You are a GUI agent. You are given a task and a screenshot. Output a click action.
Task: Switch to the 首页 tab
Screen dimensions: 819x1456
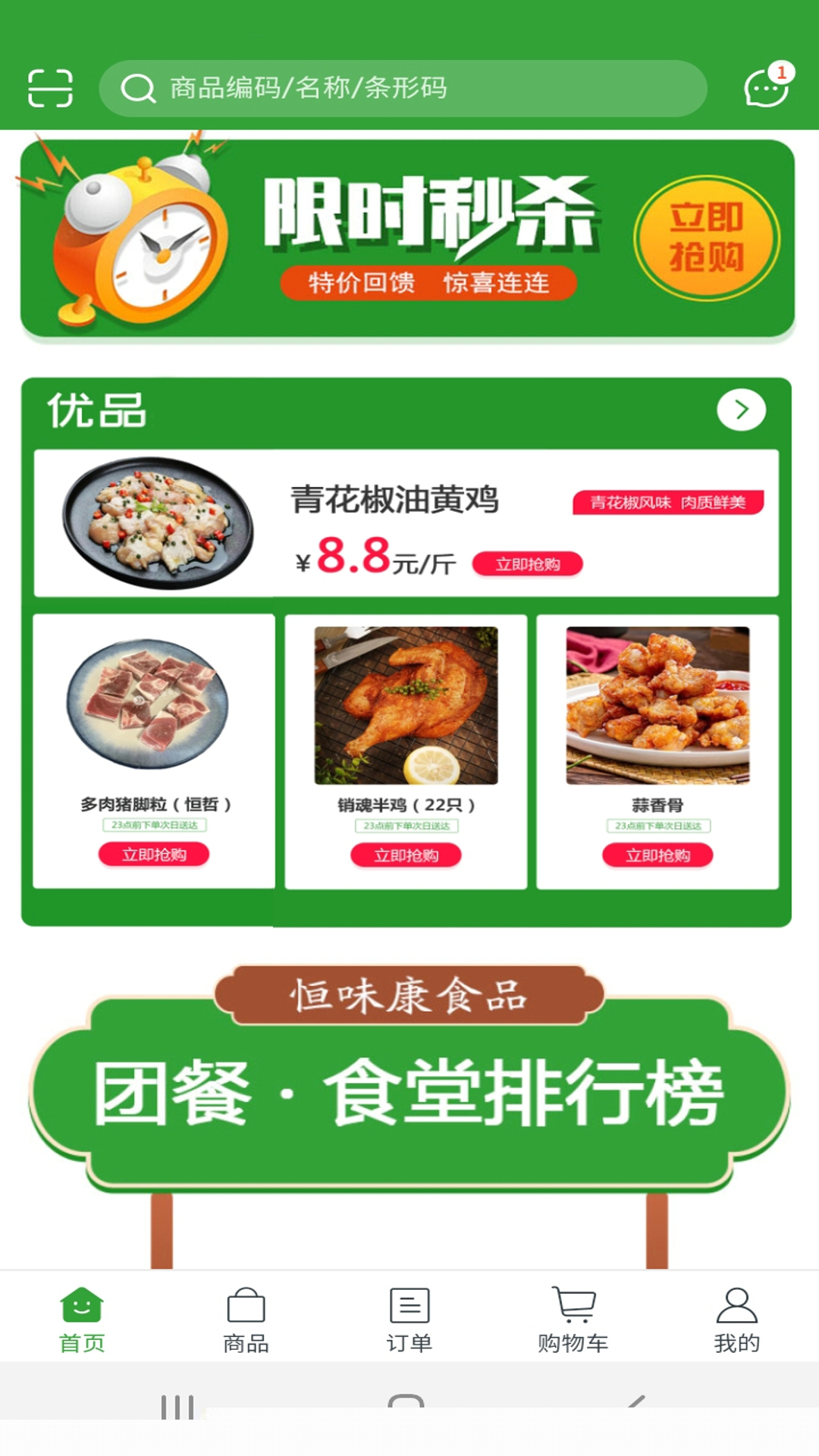pos(82,1319)
